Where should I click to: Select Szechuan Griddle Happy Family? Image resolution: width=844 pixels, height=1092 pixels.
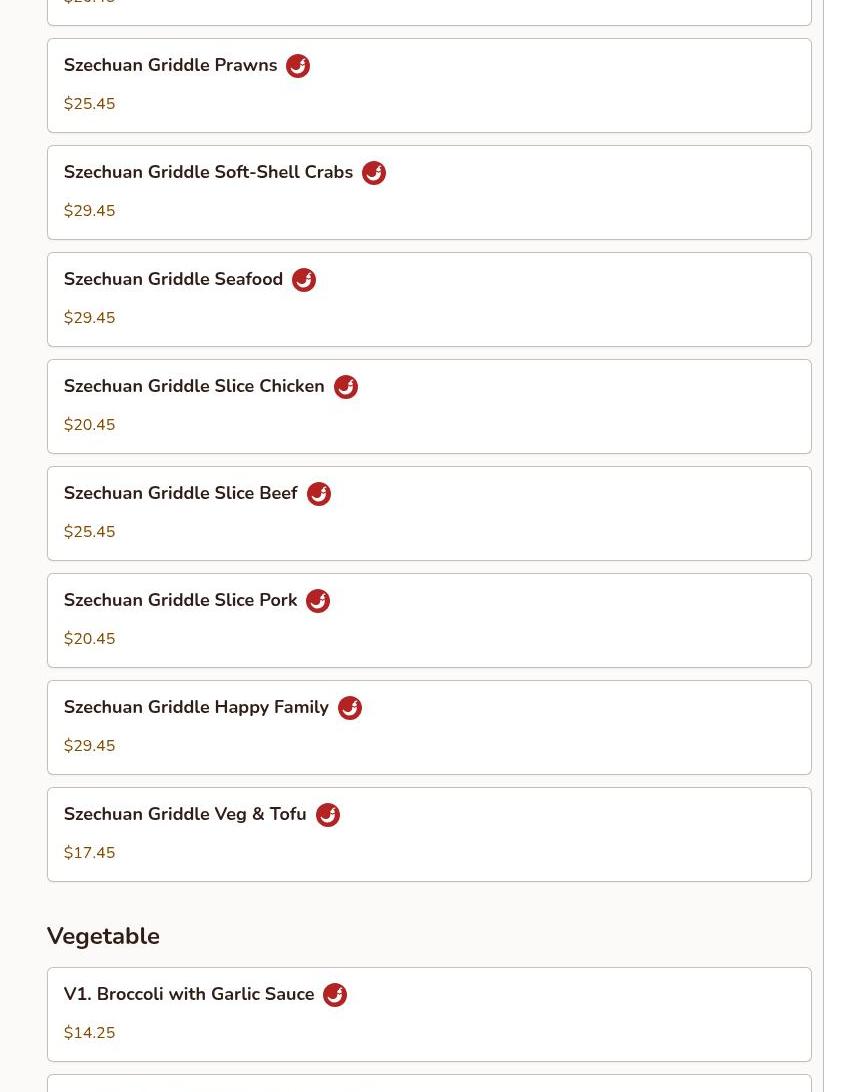(428, 727)
